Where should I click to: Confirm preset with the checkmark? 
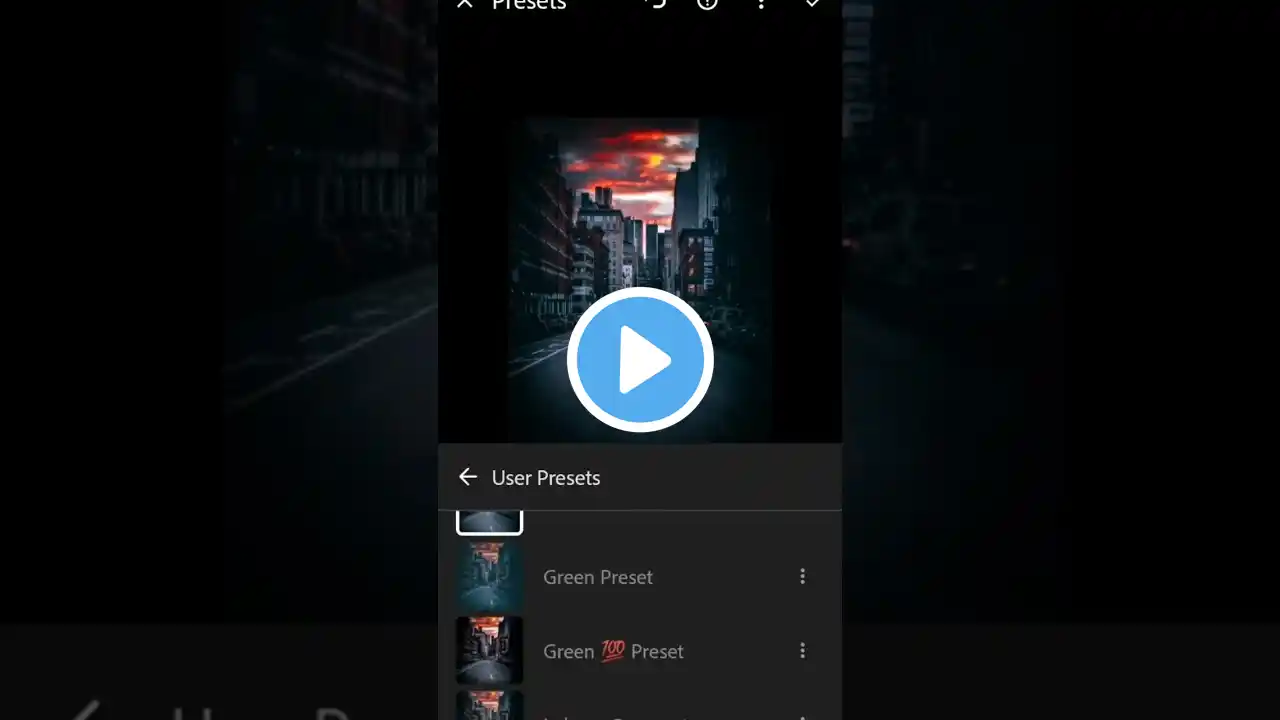(812, 4)
